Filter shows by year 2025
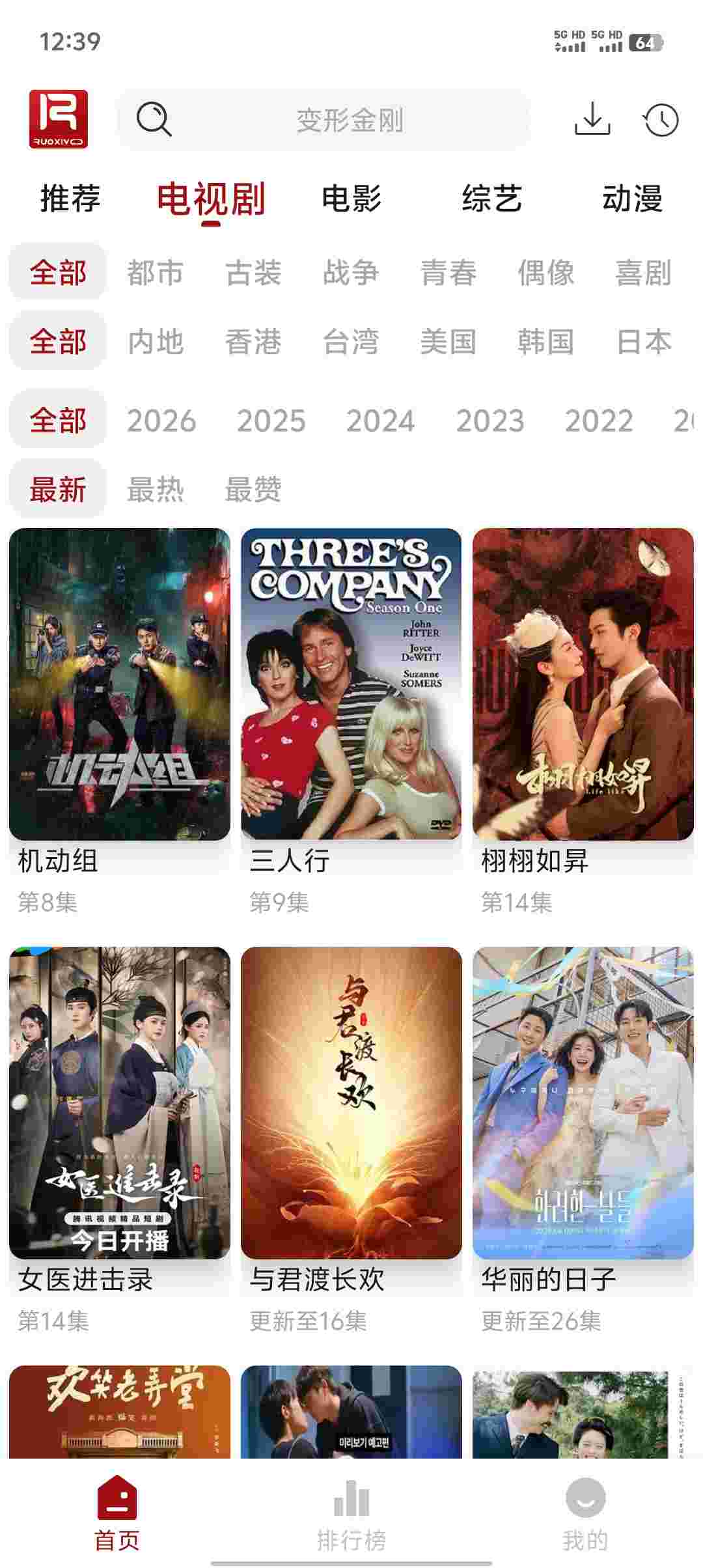Viewport: 703px width, 1568px height. pos(271,421)
